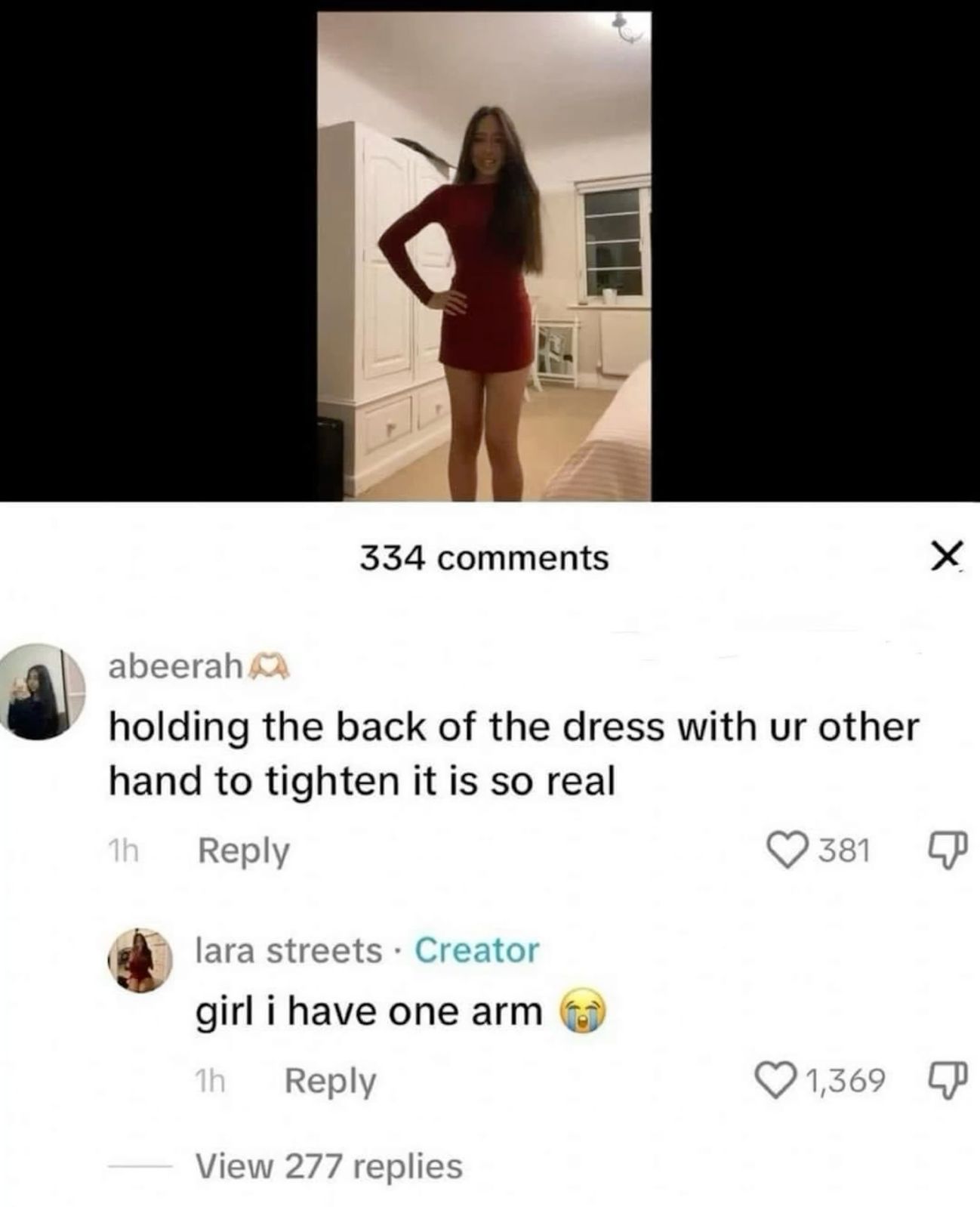This screenshot has height=1207, width=980.
Task: Reply to abeerah's comment
Action: [x=243, y=851]
